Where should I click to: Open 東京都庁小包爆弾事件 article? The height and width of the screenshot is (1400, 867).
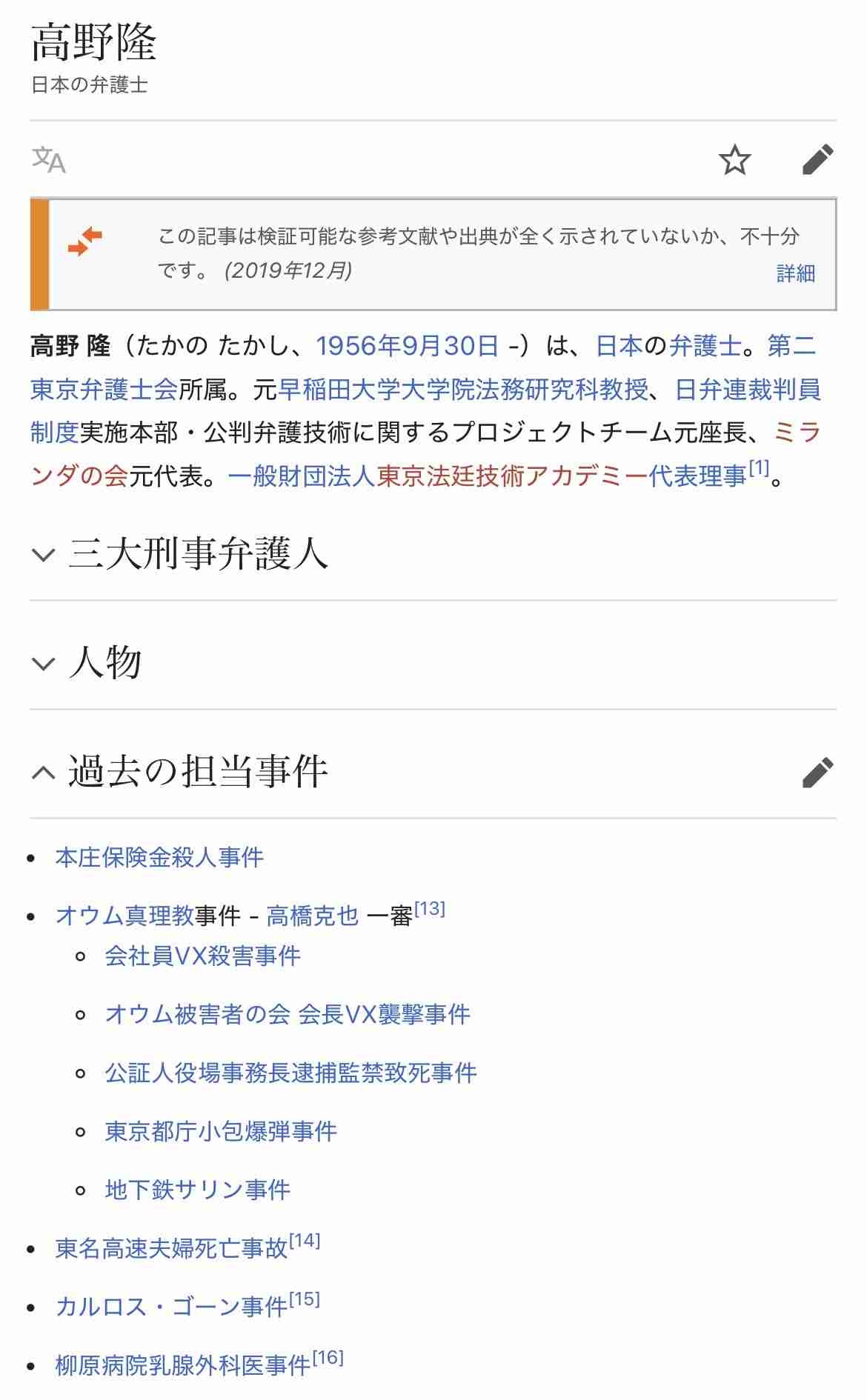pos(221,1131)
